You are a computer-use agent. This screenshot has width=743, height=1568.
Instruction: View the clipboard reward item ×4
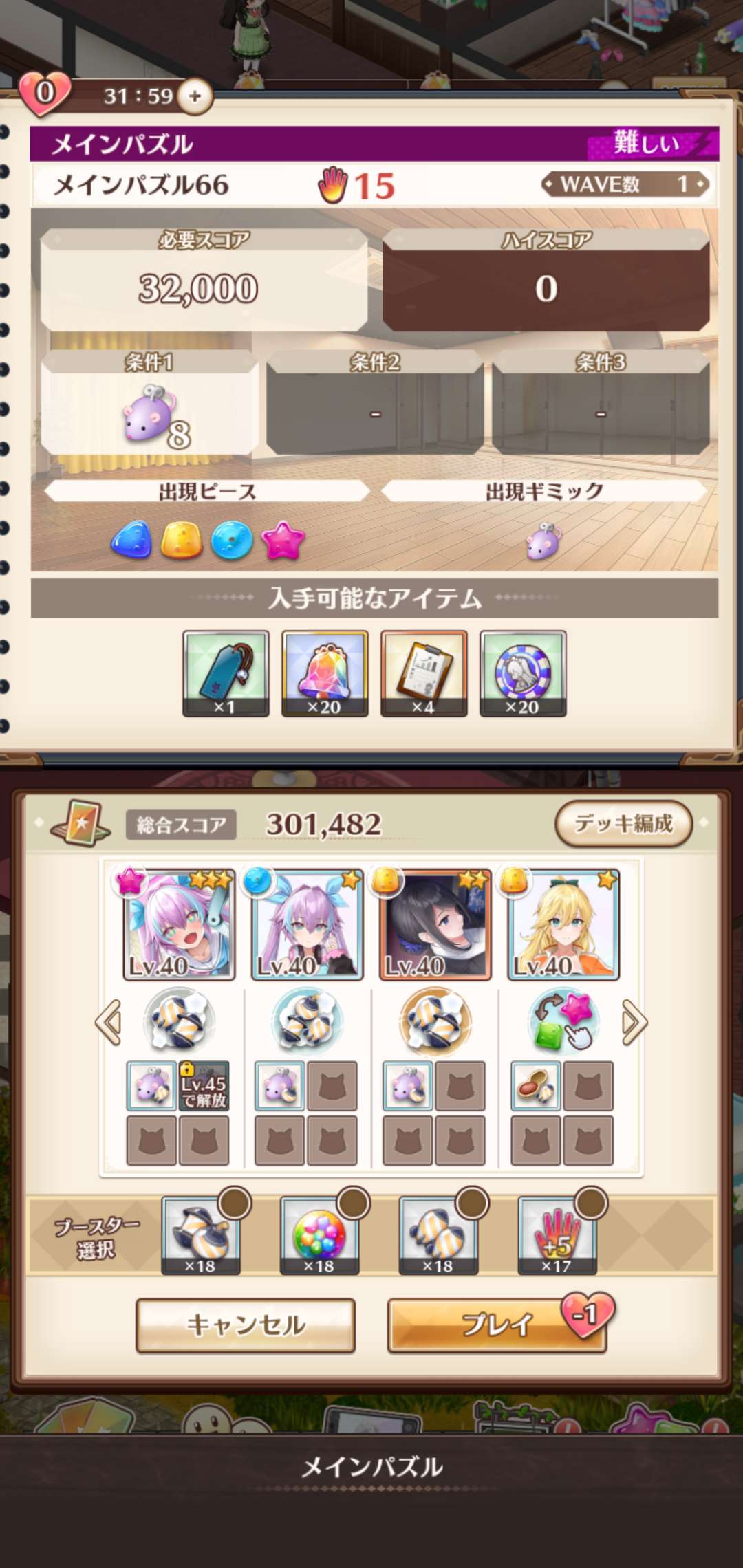coord(424,673)
